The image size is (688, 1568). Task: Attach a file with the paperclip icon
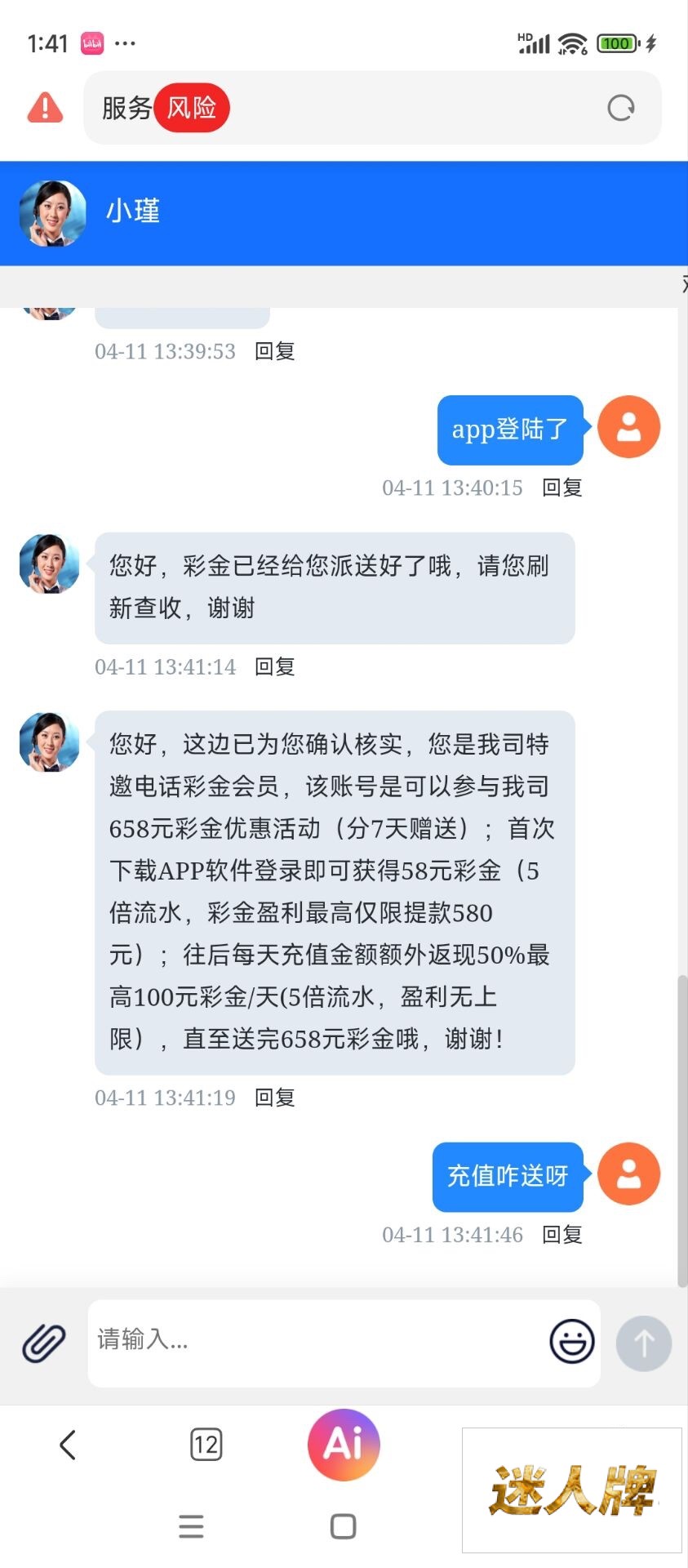pyautogui.click(x=44, y=1343)
